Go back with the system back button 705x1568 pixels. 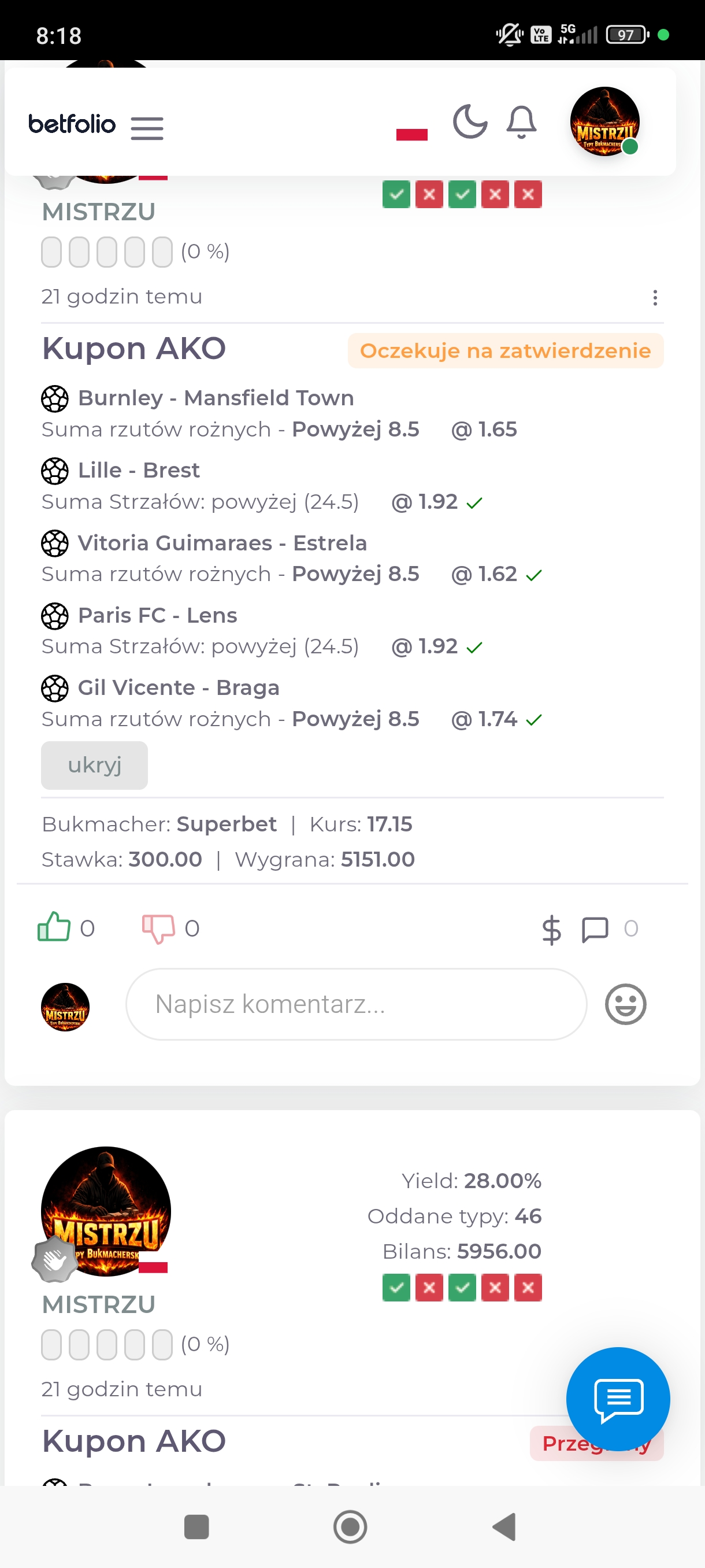click(504, 1526)
